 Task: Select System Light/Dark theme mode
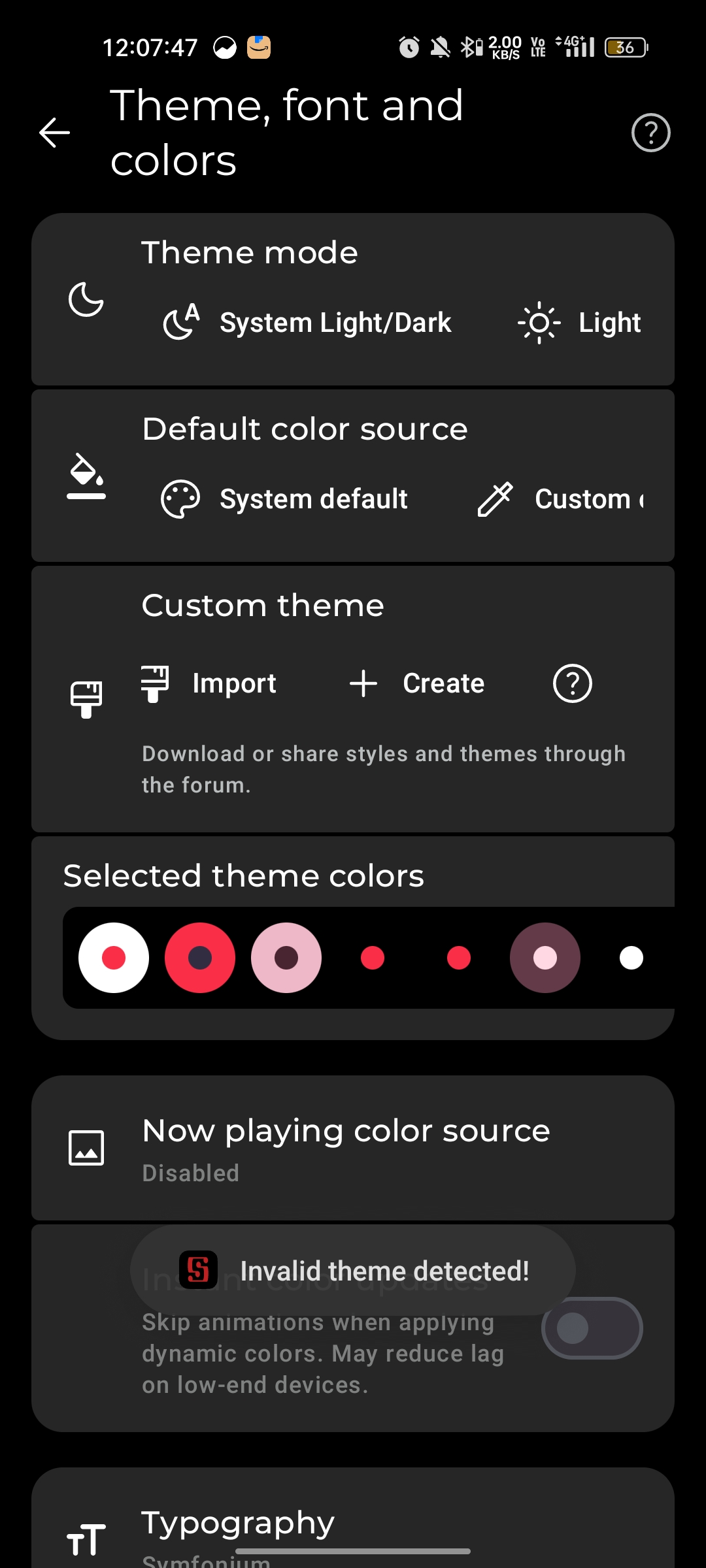pos(307,323)
